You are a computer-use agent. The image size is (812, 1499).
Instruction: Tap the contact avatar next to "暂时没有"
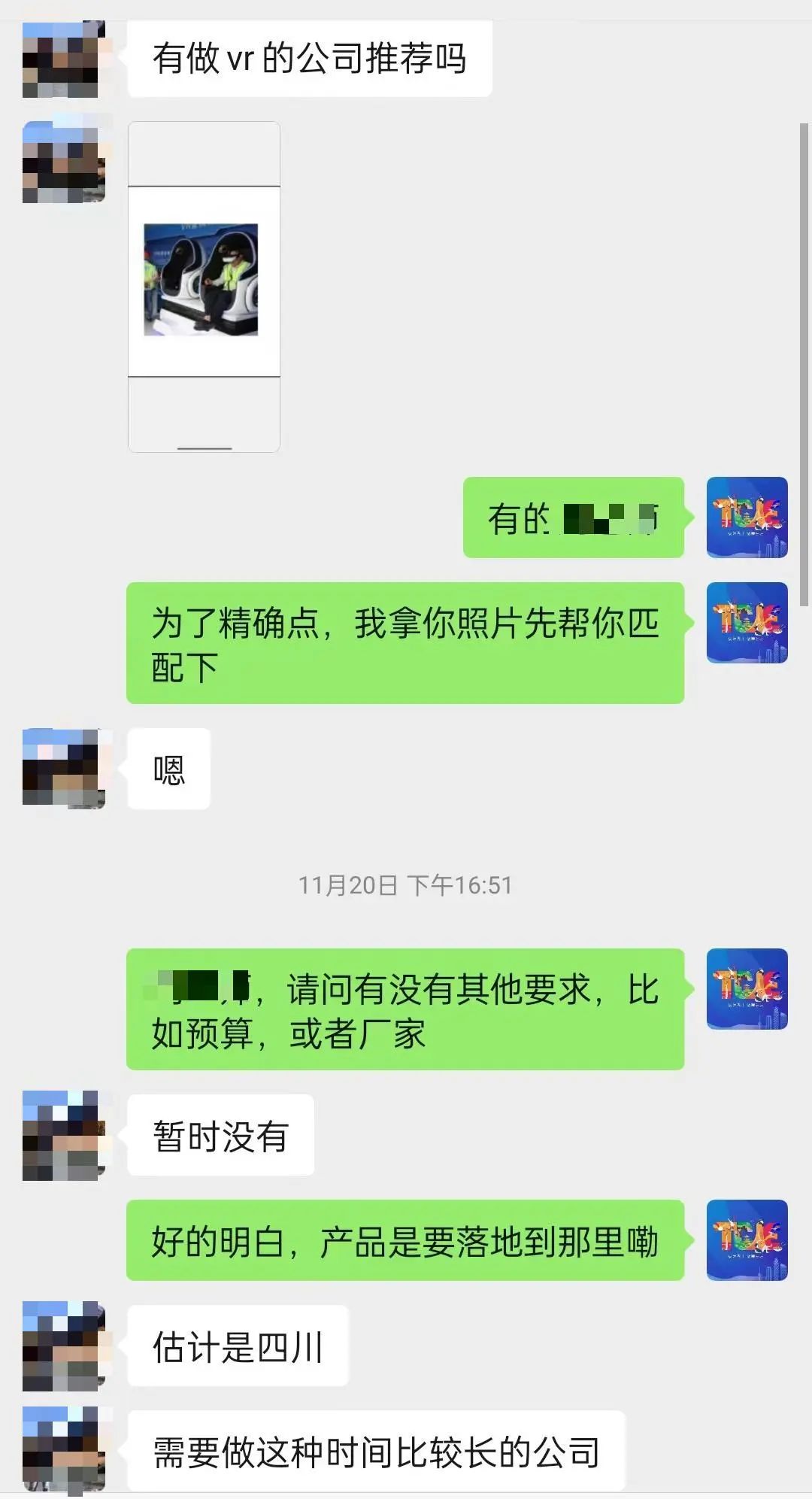pos(63,1136)
